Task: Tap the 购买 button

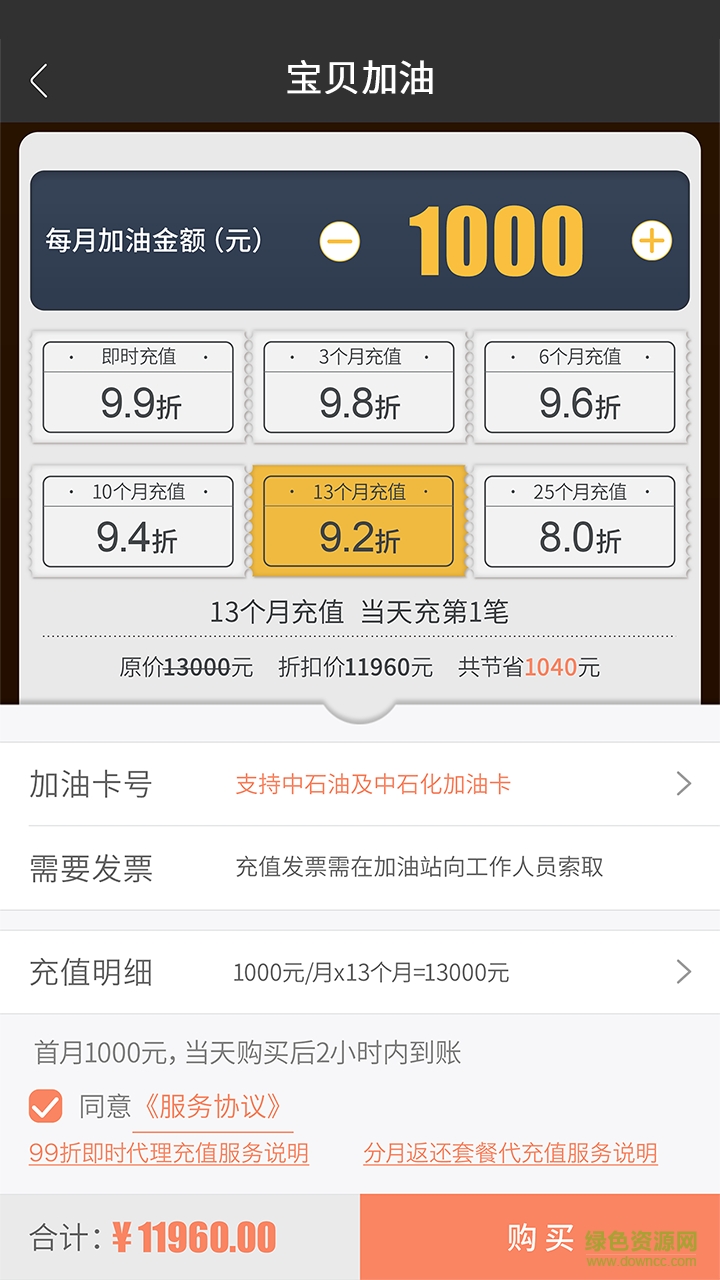Action: point(540,1238)
